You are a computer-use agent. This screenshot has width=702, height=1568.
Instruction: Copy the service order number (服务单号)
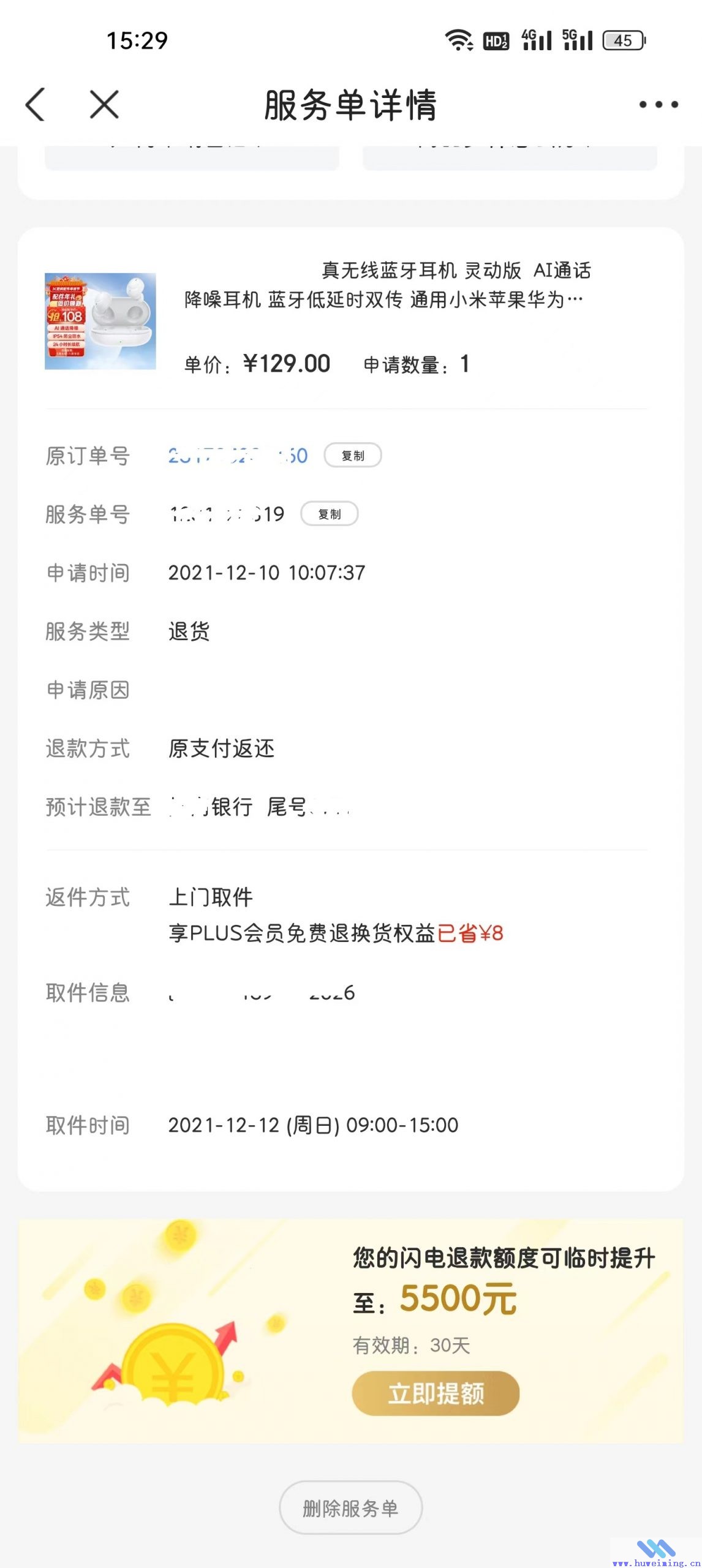329,514
